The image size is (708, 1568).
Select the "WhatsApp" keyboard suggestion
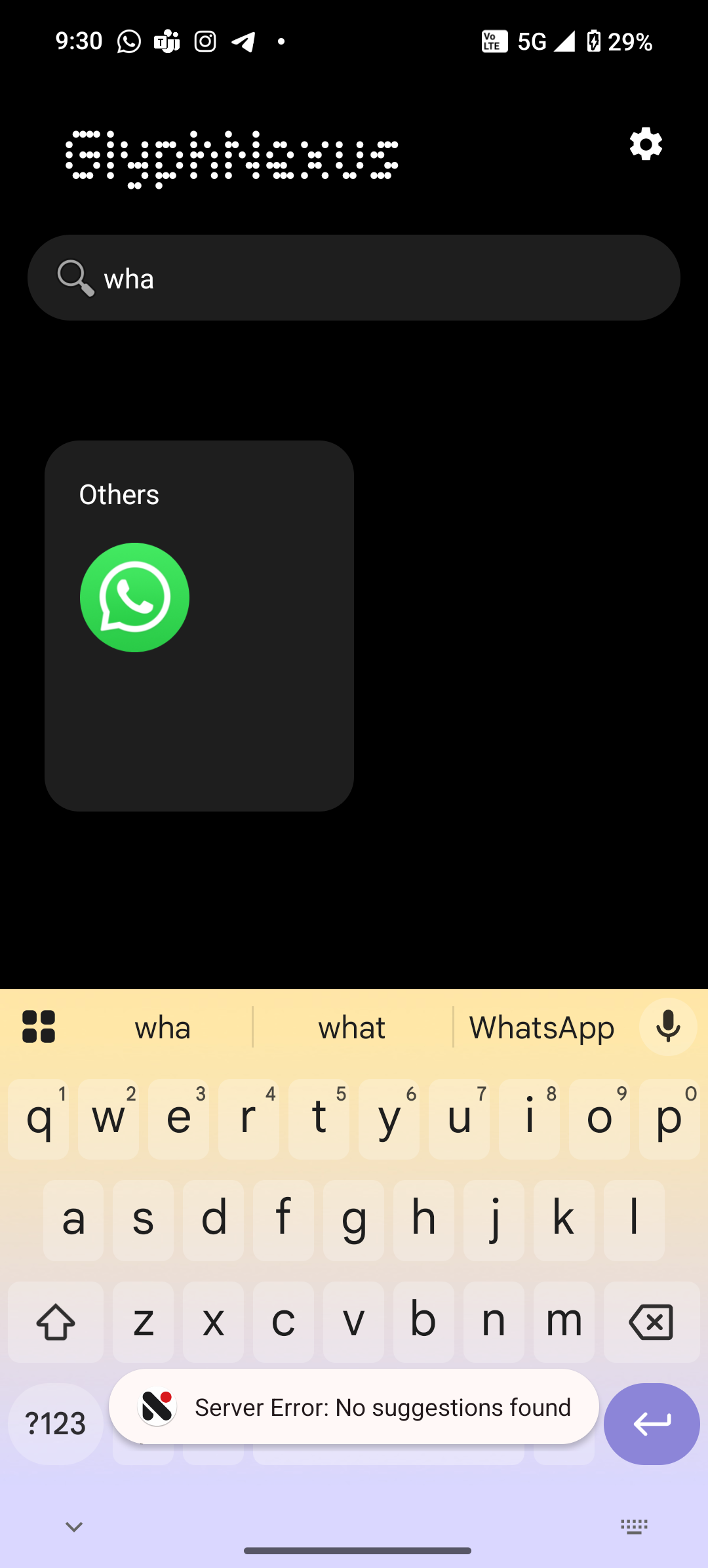[x=541, y=1027]
